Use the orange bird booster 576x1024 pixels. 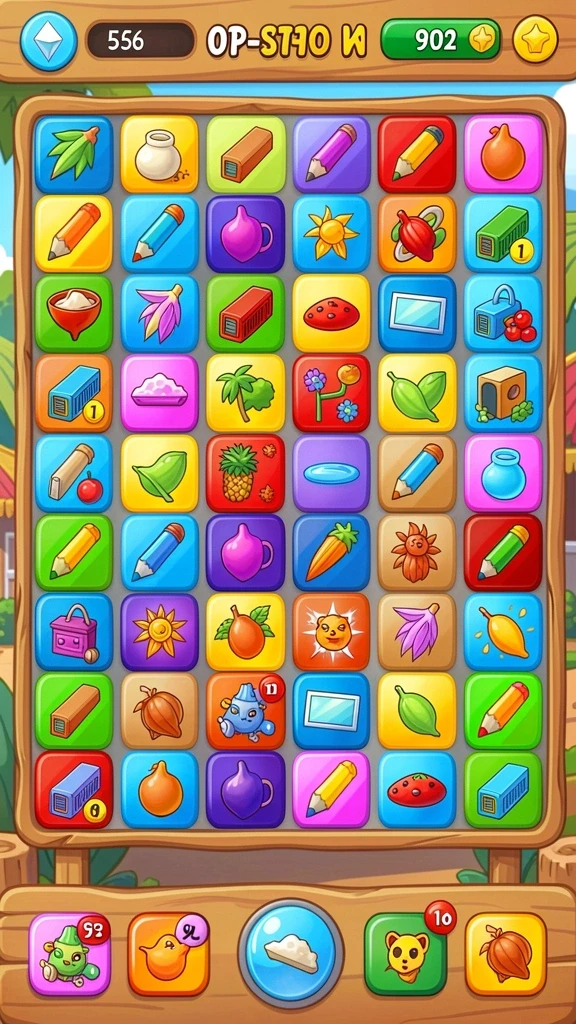pos(168,954)
